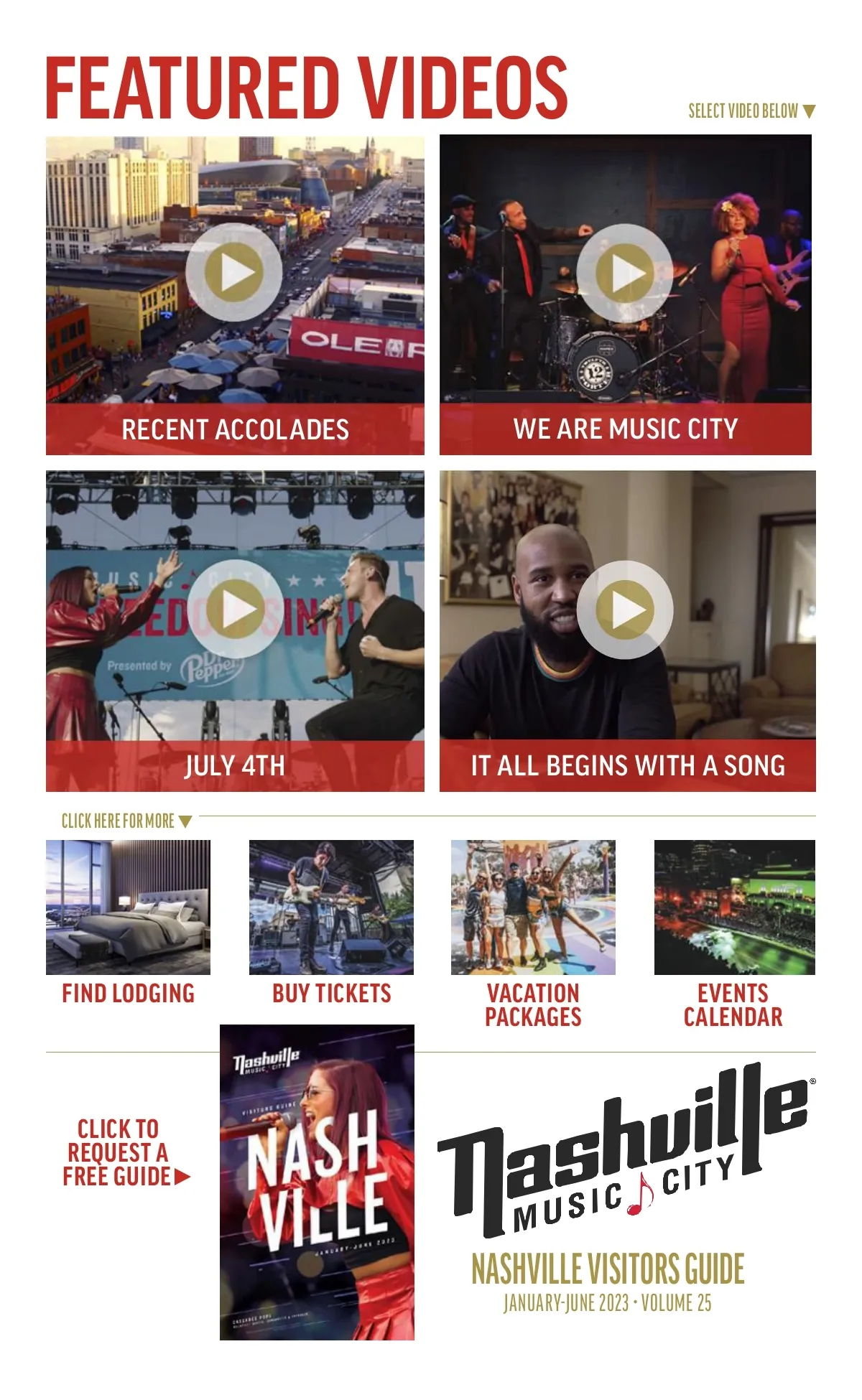Open the Nashville visitors guide cover

click(x=317, y=1182)
